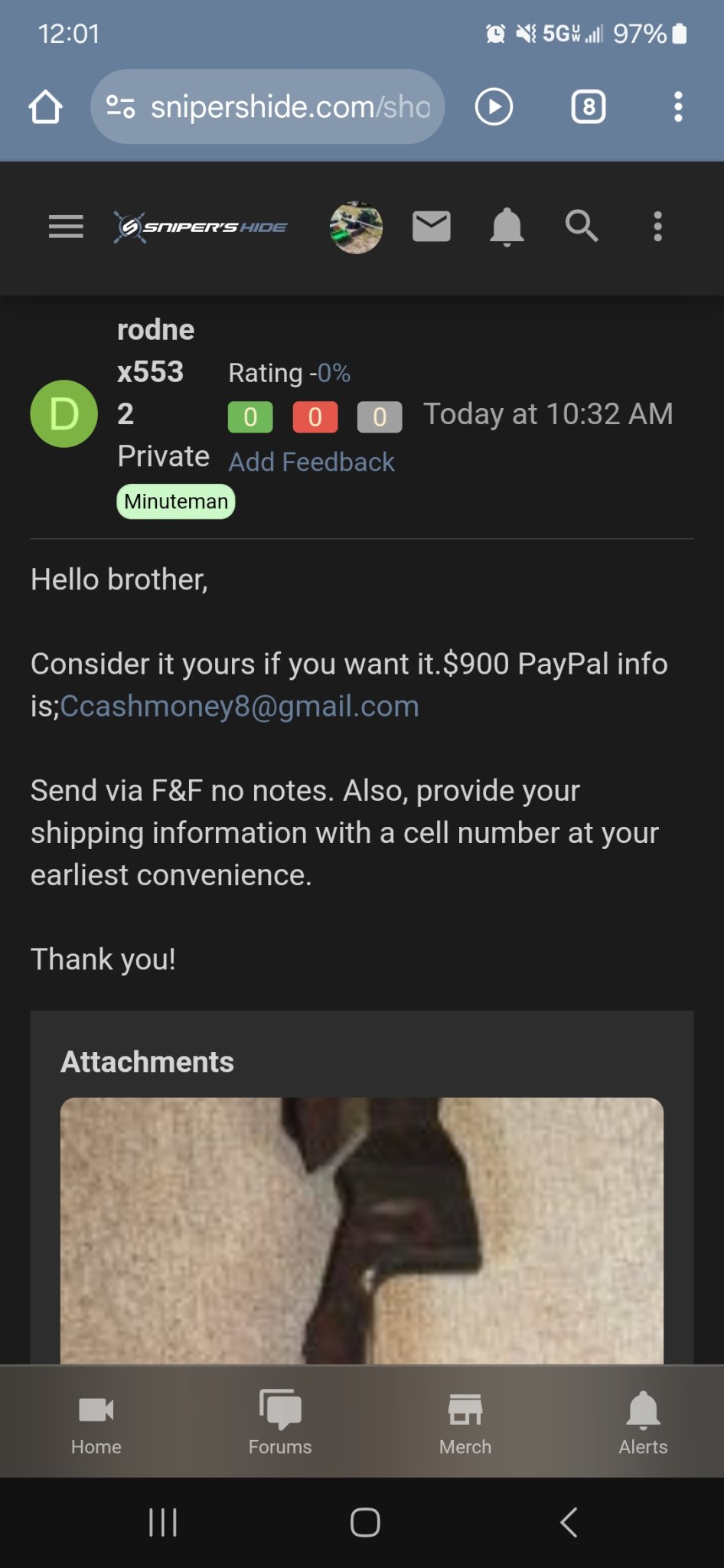Switch to the Merch tab

tap(465, 1423)
